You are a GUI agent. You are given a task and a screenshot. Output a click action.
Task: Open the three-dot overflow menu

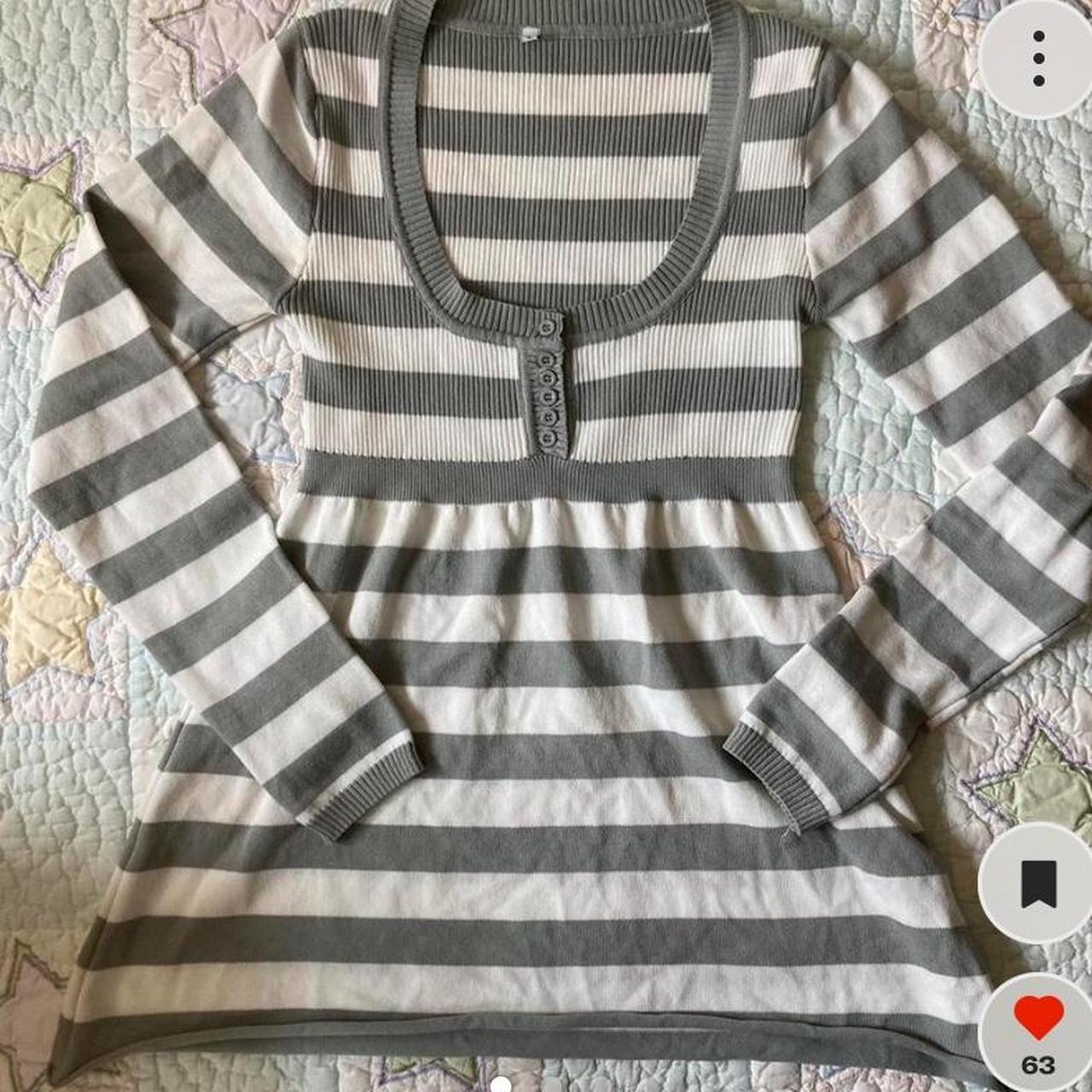tap(1038, 59)
